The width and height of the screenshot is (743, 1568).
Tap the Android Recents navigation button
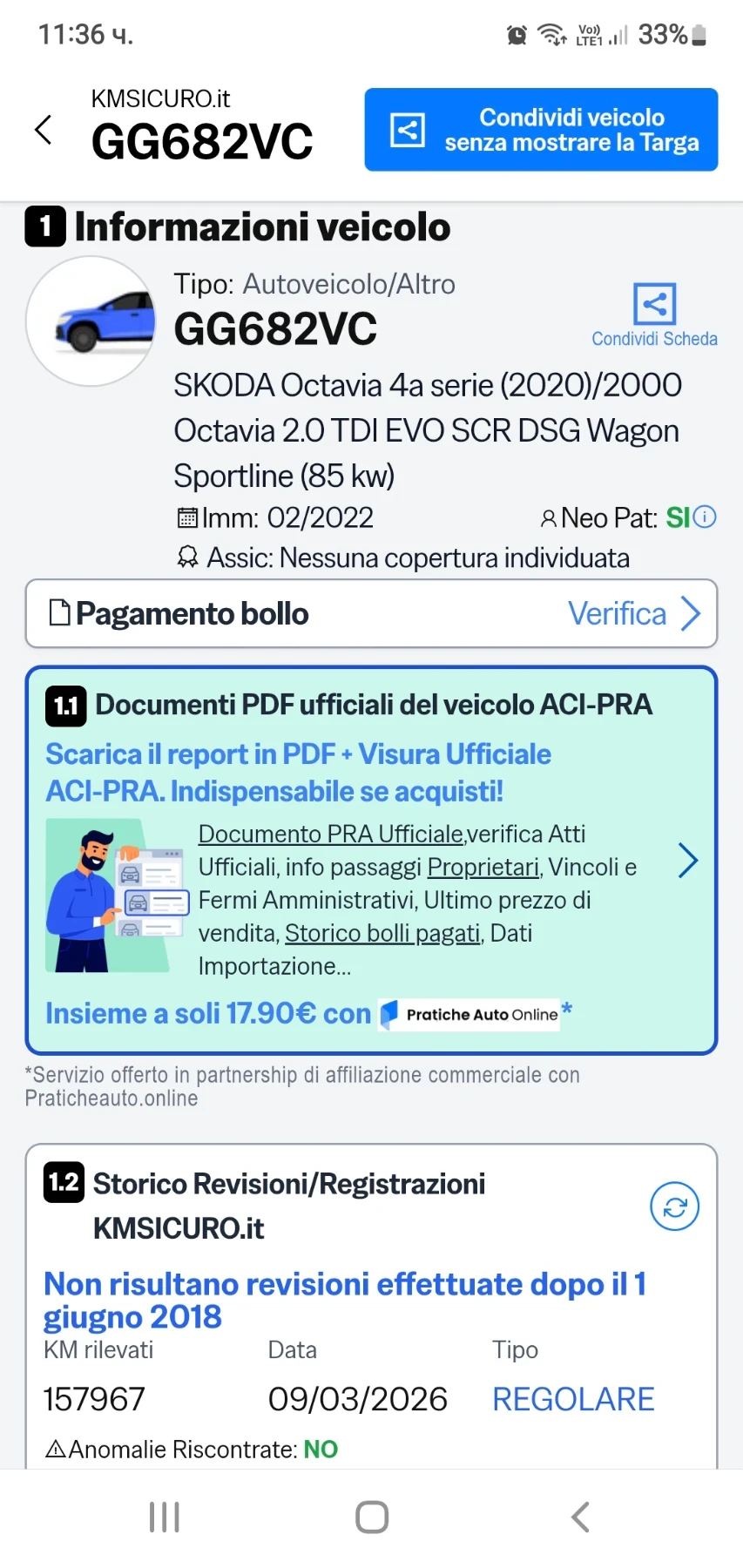click(x=164, y=1516)
